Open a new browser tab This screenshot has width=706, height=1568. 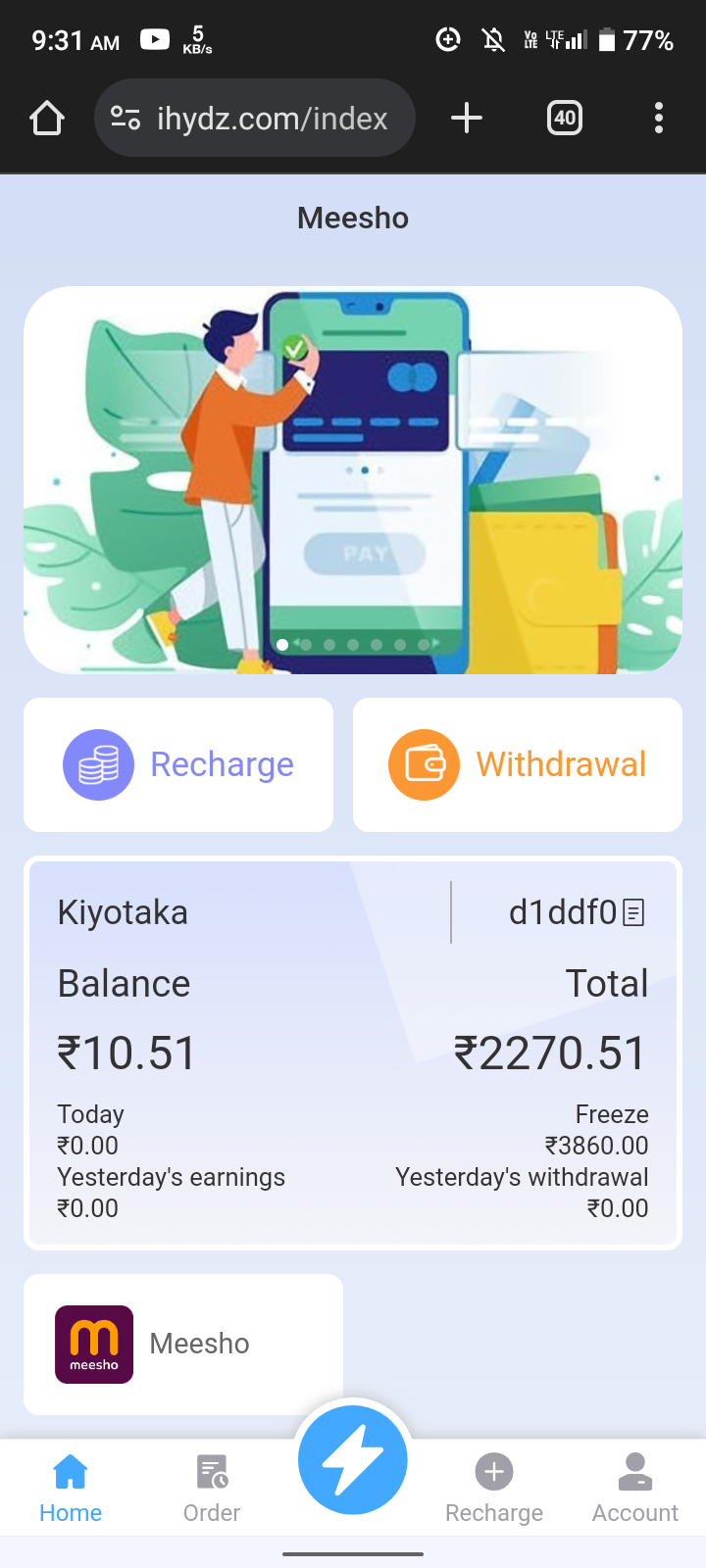tap(467, 119)
